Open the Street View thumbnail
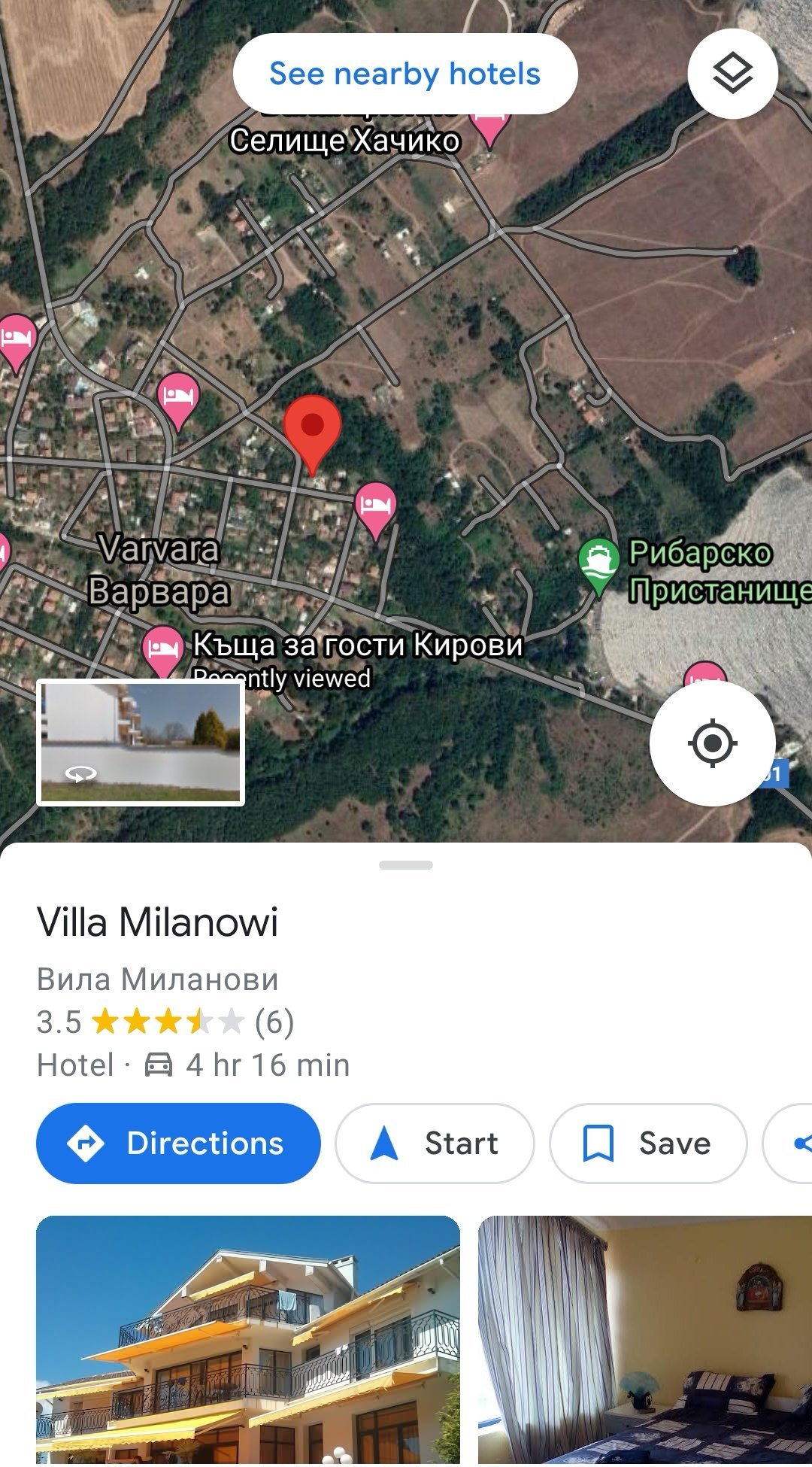 [141, 743]
